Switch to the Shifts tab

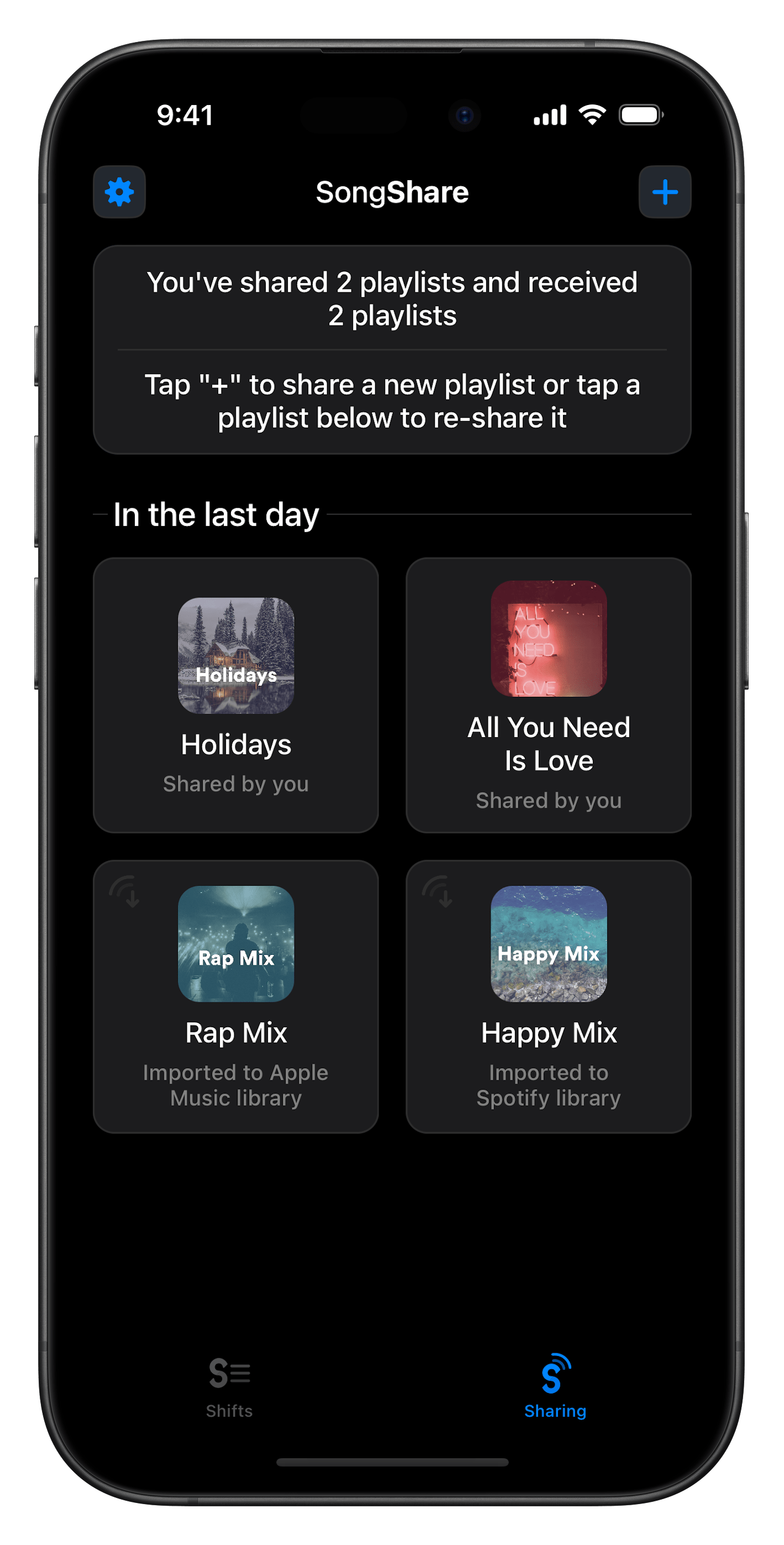coord(229,1386)
